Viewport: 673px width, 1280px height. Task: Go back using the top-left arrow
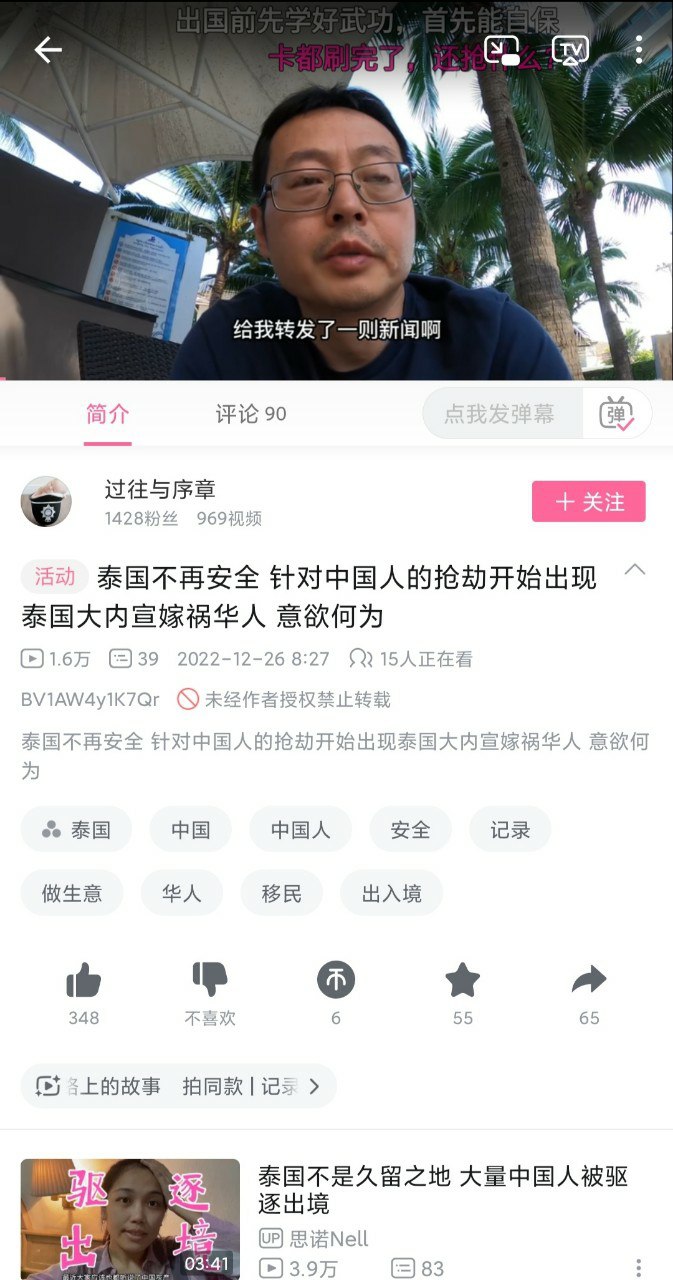click(48, 50)
